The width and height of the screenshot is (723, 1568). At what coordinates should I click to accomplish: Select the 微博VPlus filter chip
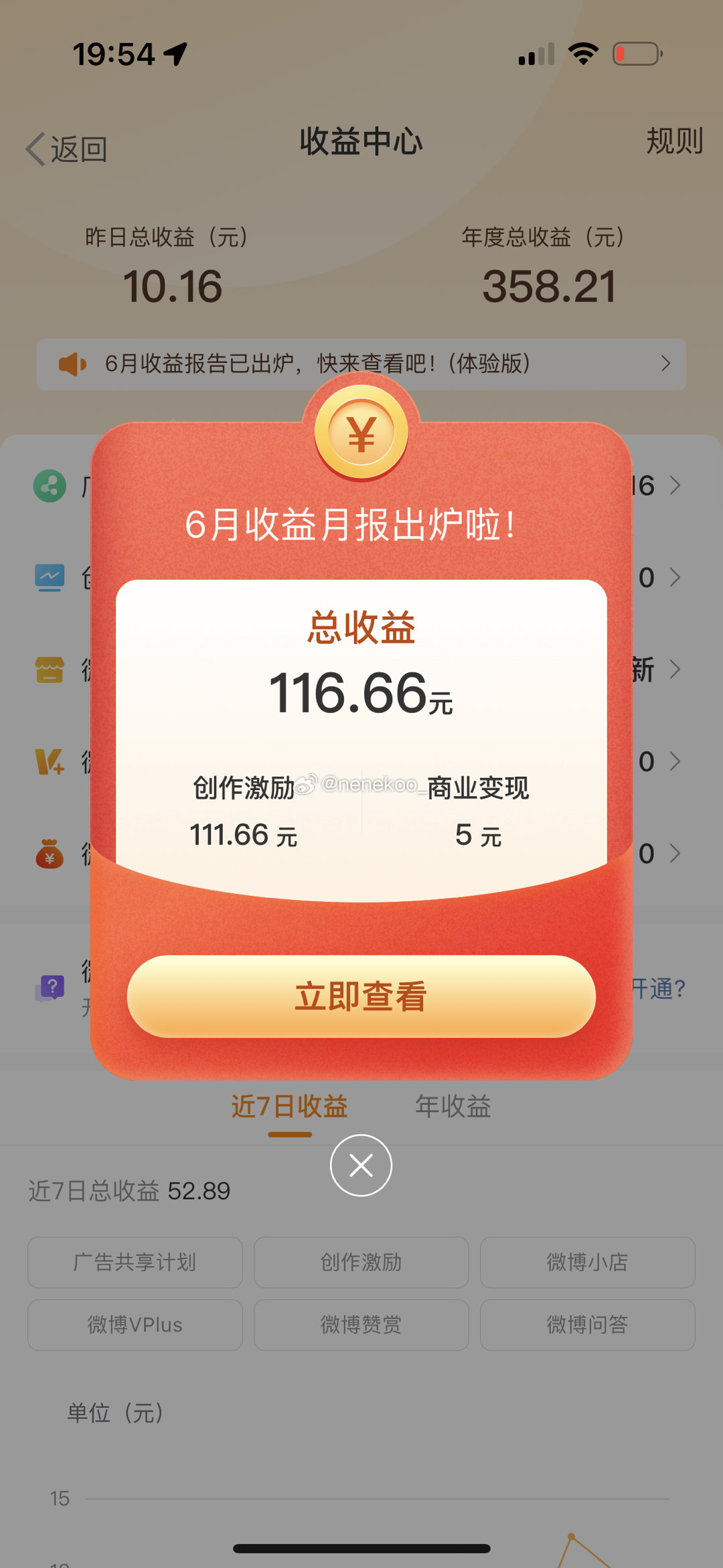point(135,1325)
